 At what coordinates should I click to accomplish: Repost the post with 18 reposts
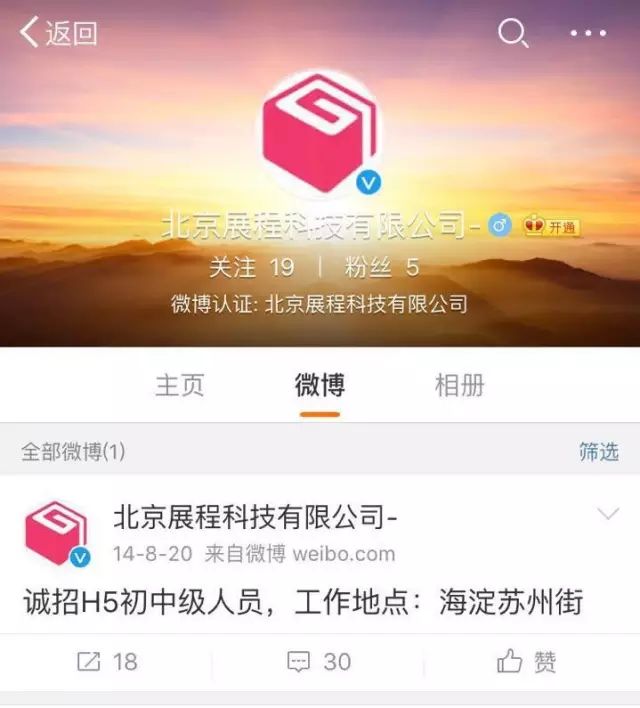coord(107,662)
